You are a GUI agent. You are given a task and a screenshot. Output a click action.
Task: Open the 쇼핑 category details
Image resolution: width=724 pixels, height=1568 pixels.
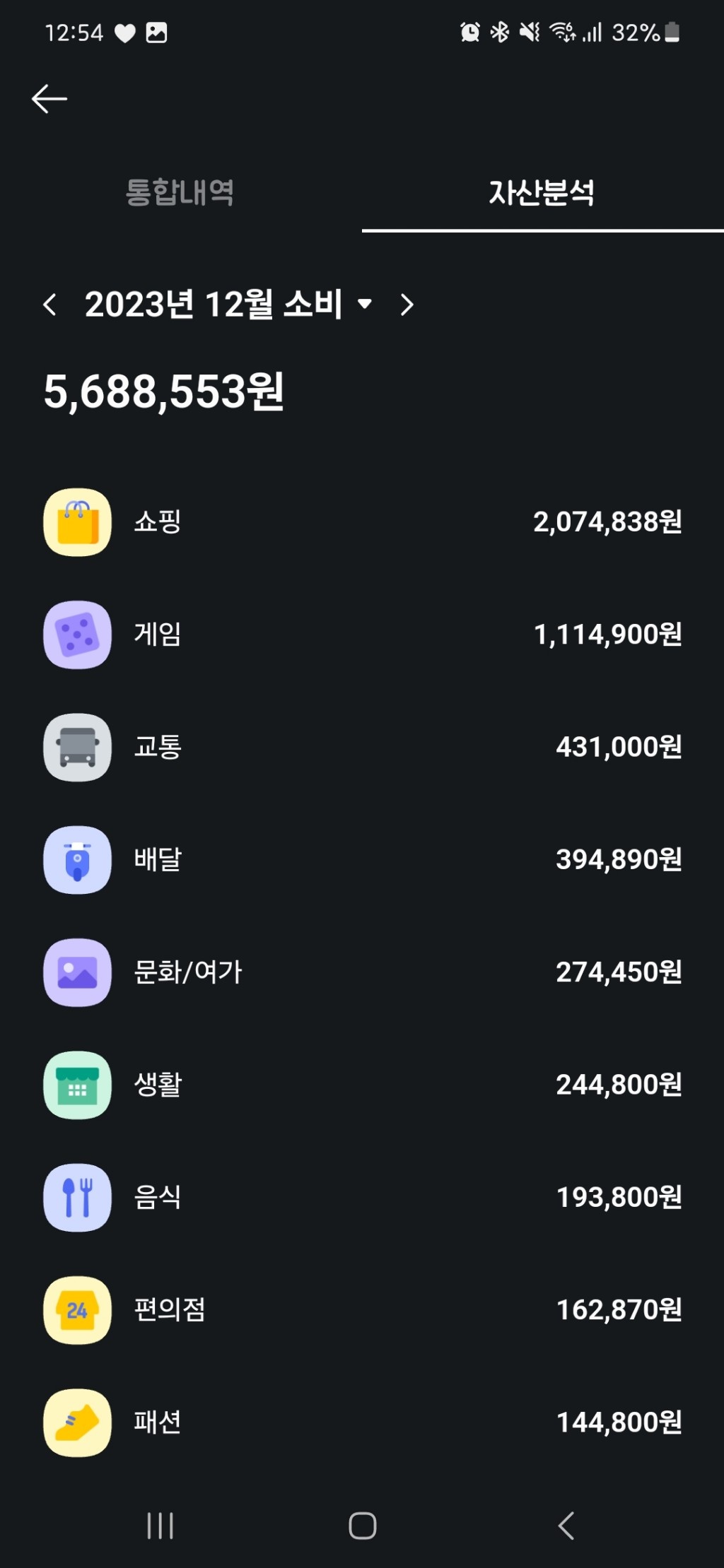362,522
